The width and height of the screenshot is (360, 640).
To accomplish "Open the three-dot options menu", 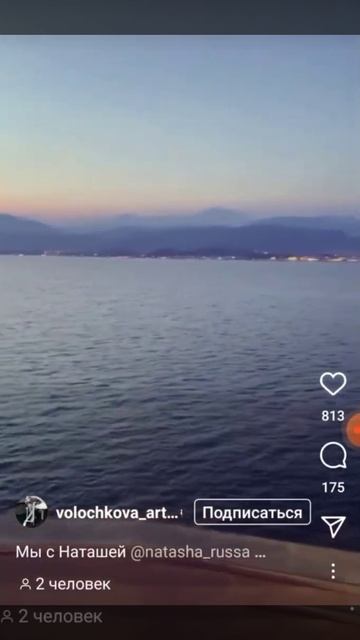I will point(333,571).
